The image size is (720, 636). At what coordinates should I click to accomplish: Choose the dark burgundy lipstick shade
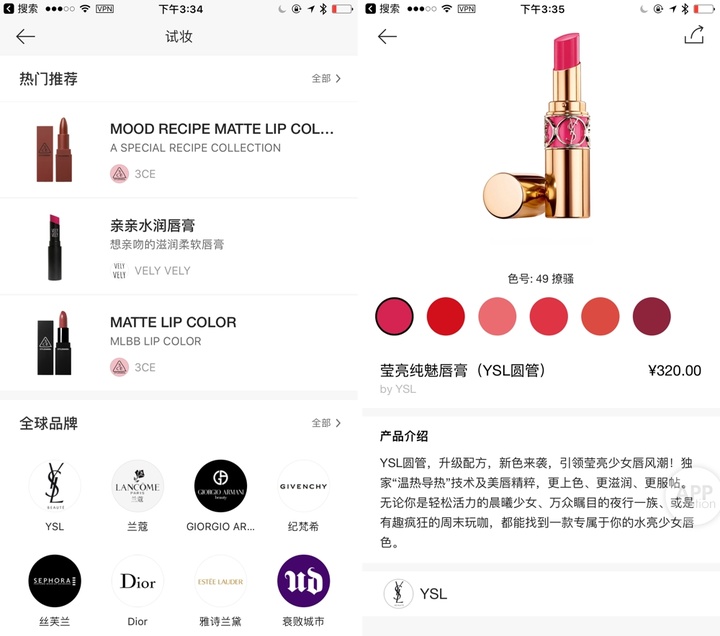(652, 317)
